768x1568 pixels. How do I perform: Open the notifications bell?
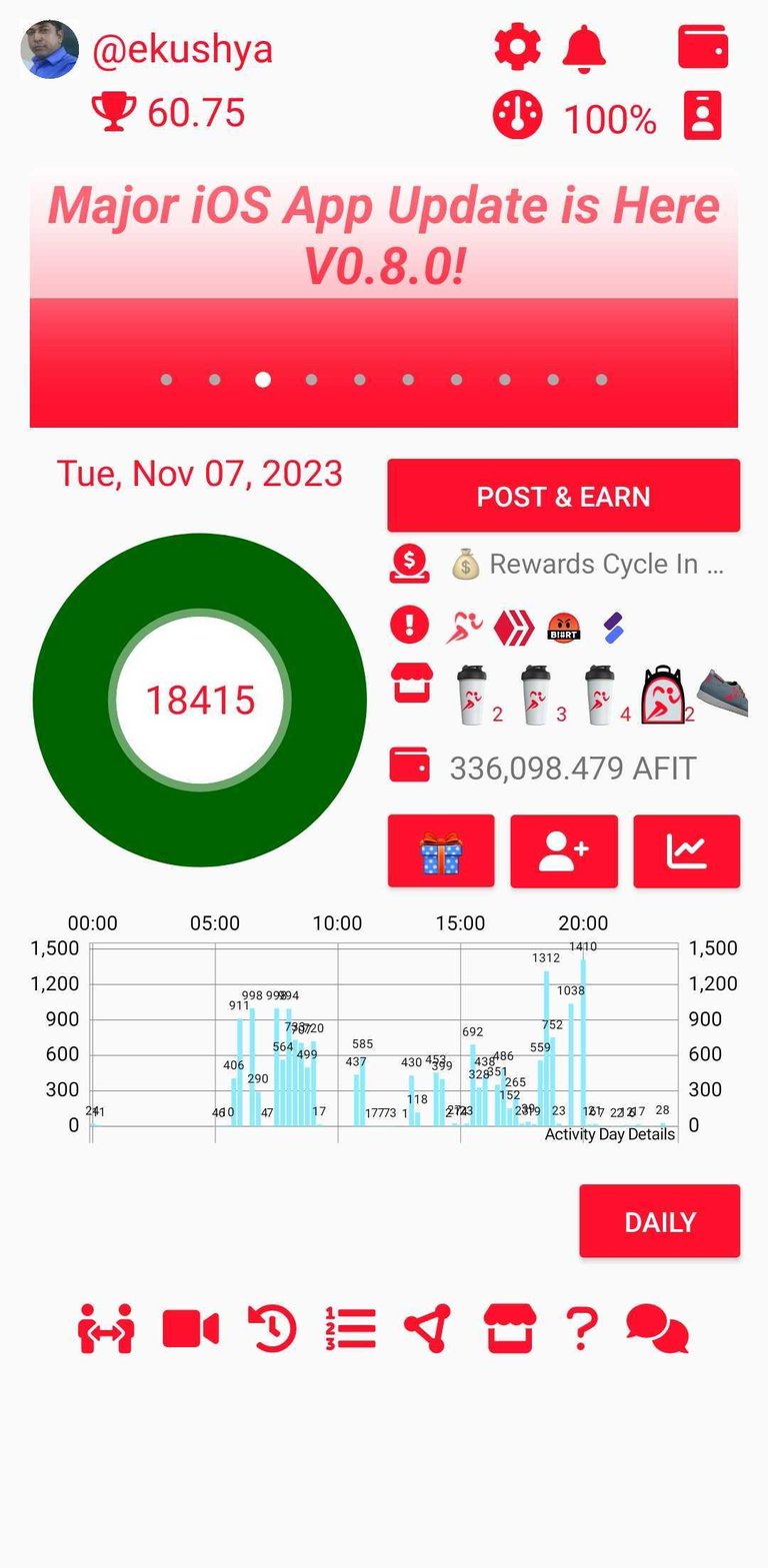(583, 48)
